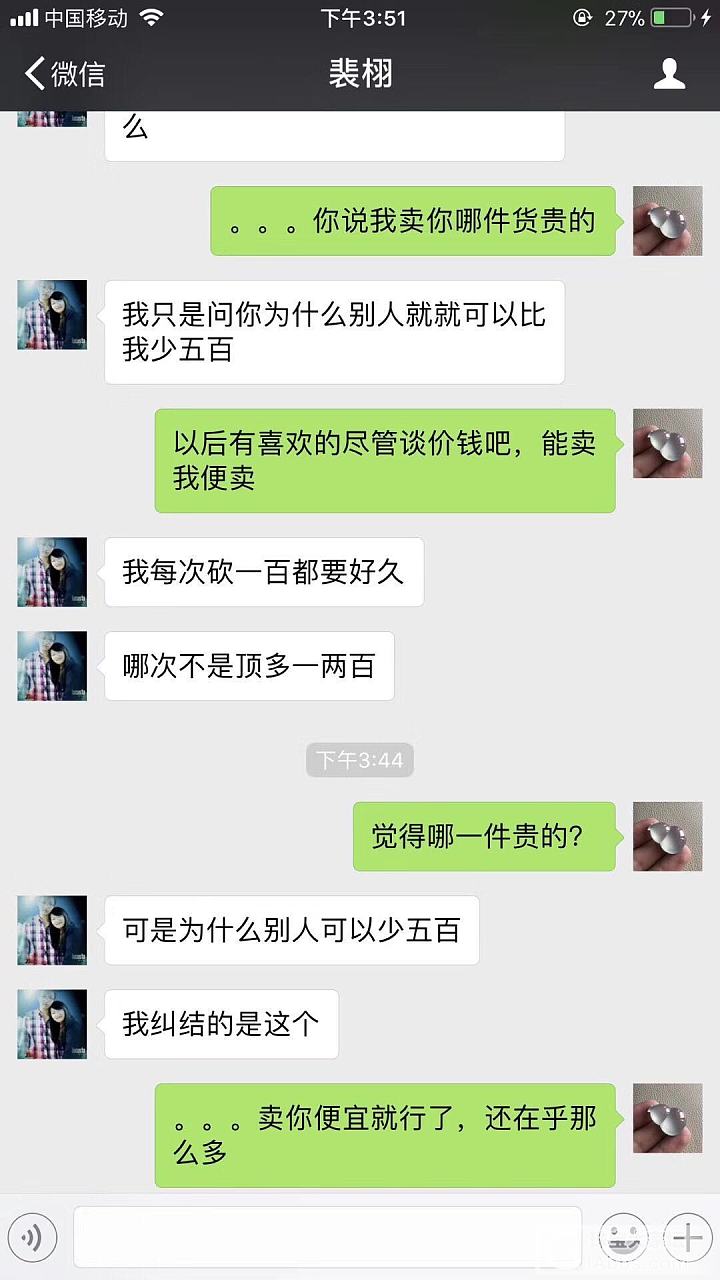720x1280 pixels.
Task: Open the emoji sticker panel
Action: [x=625, y=1238]
